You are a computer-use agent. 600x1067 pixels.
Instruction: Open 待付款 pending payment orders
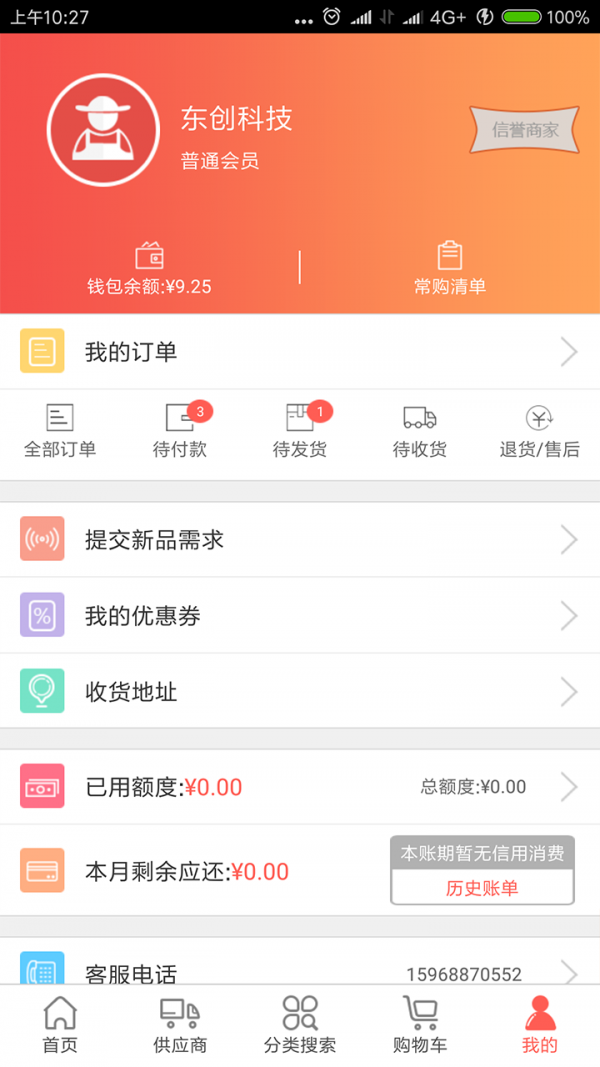point(180,431)
